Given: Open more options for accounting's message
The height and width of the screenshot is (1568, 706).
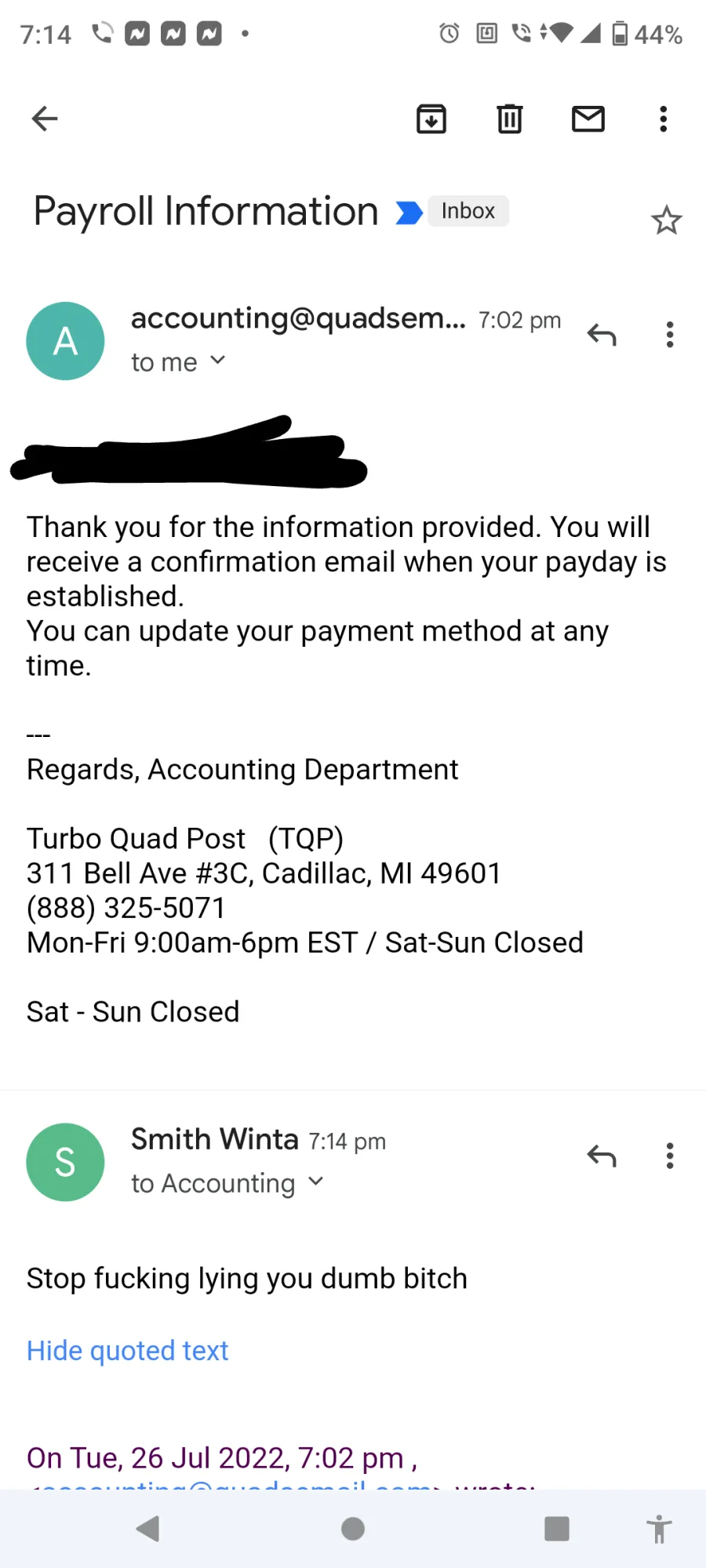Looking at the screenshot, I should [x=669, y=335].
